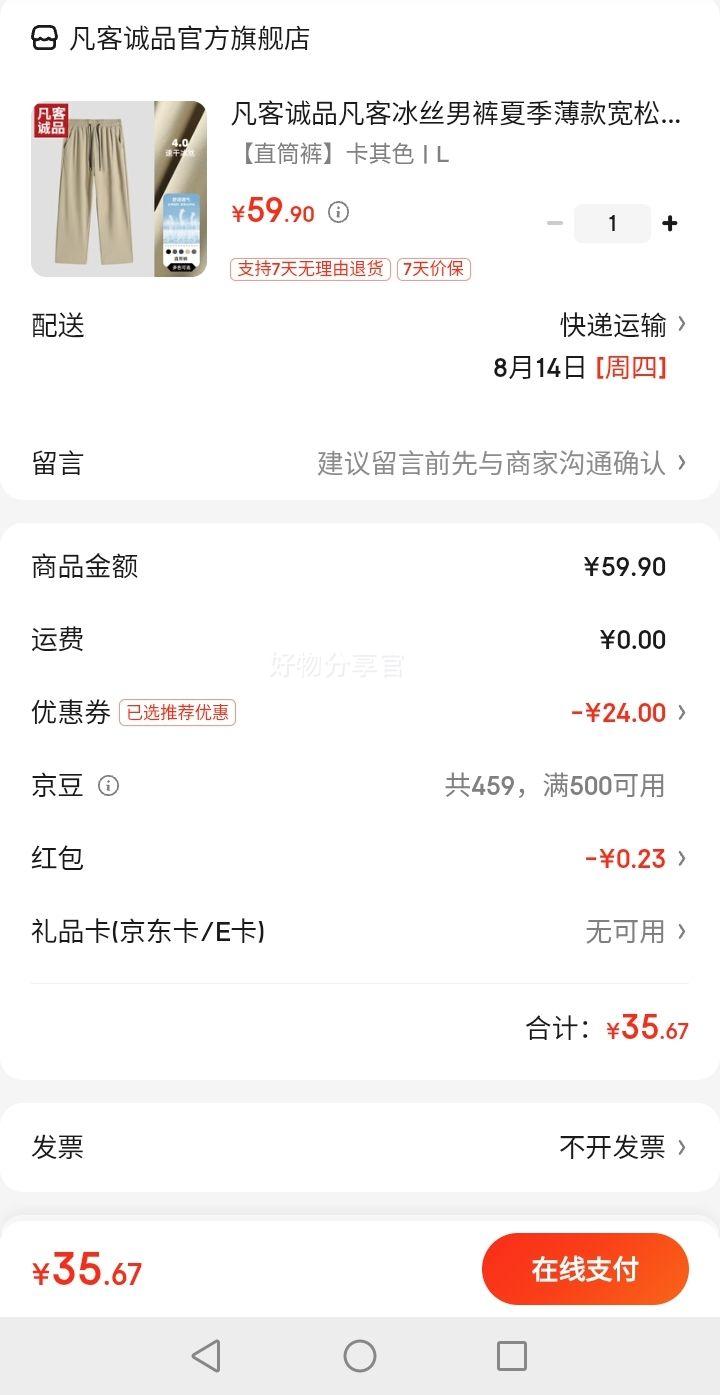The width and height of the screenshot is (720, 1395).
Task: Decrease product quantity with the minus button
Action: click(555, 223)
